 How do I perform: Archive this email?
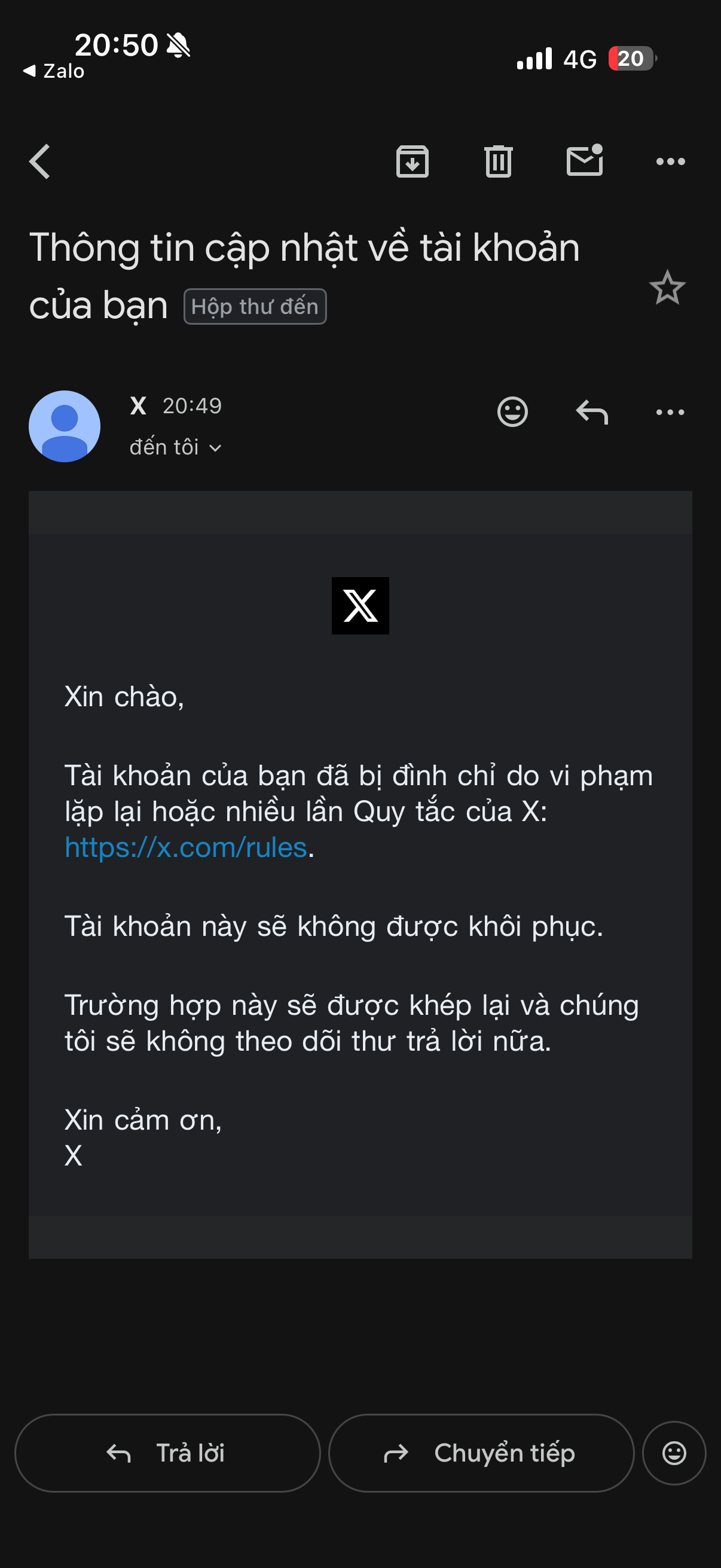(x=413, y=162)
